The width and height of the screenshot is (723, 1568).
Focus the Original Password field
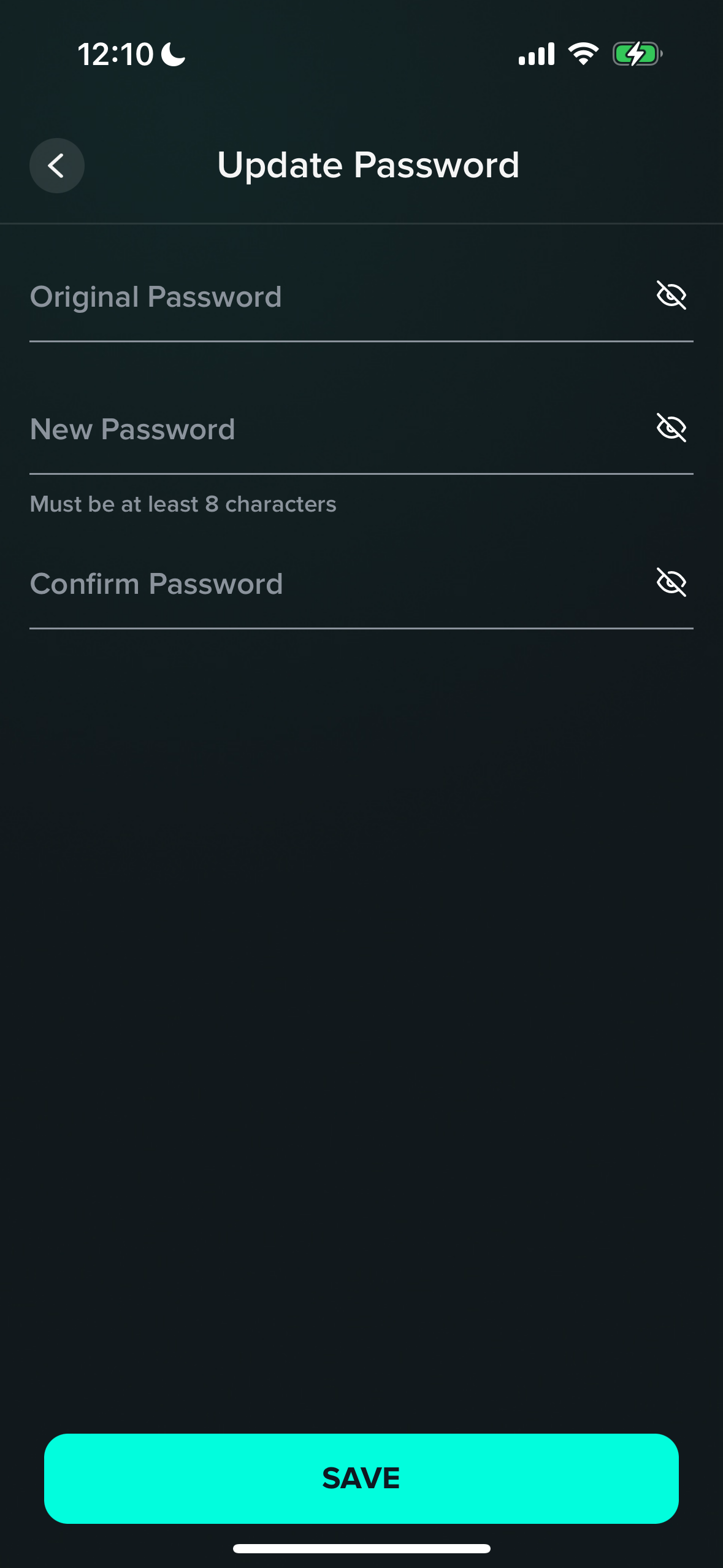click(x=337, y=298)
